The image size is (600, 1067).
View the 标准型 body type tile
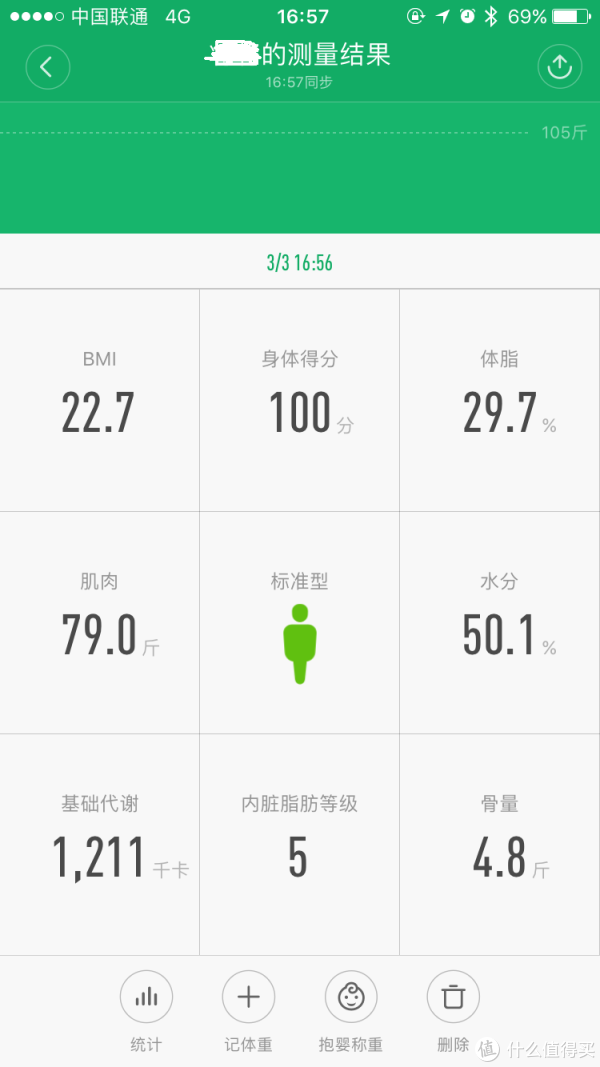[299, 623]
